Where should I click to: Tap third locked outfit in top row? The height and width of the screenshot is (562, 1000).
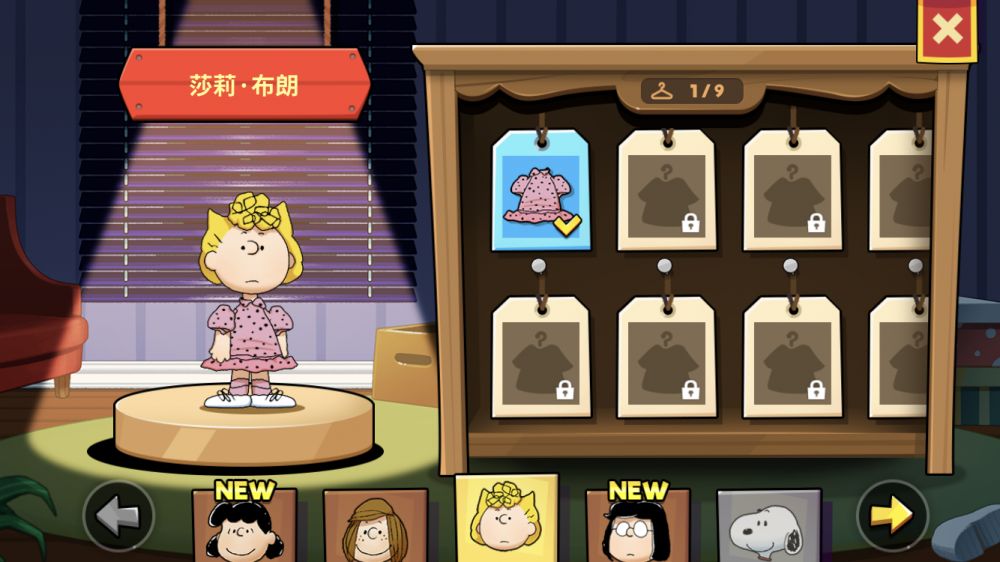(793, 192)
